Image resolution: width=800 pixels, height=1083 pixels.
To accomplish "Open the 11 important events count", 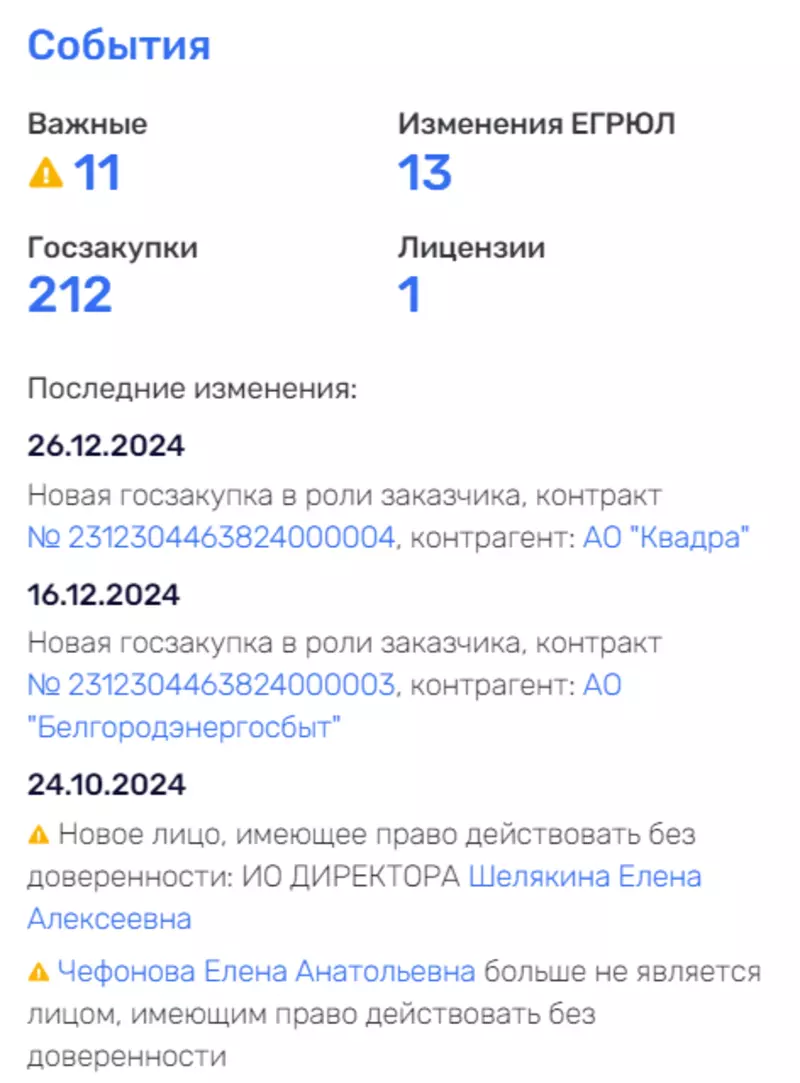I will [96, 173].
